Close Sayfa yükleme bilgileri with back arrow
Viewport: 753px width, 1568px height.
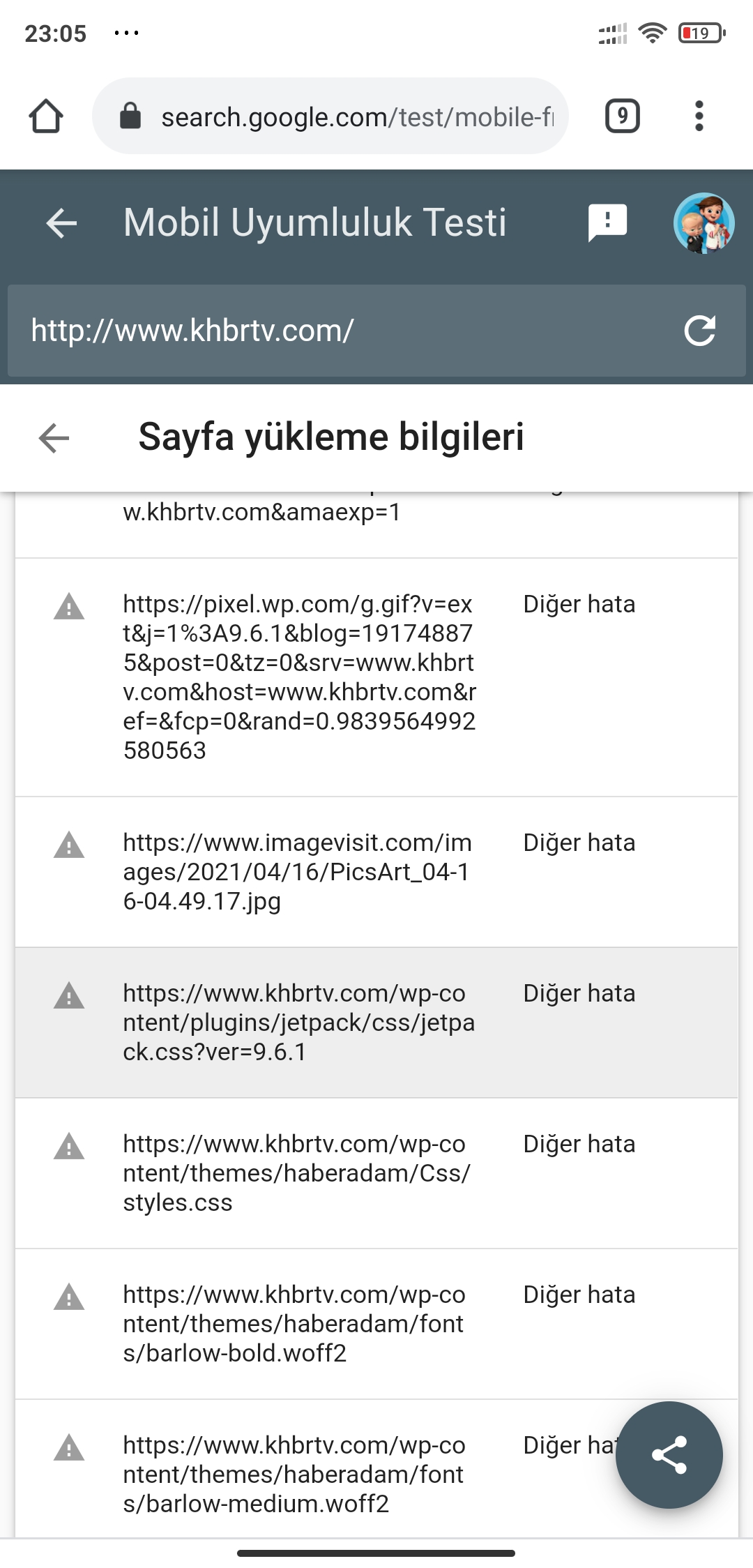[x=54, y=438]
